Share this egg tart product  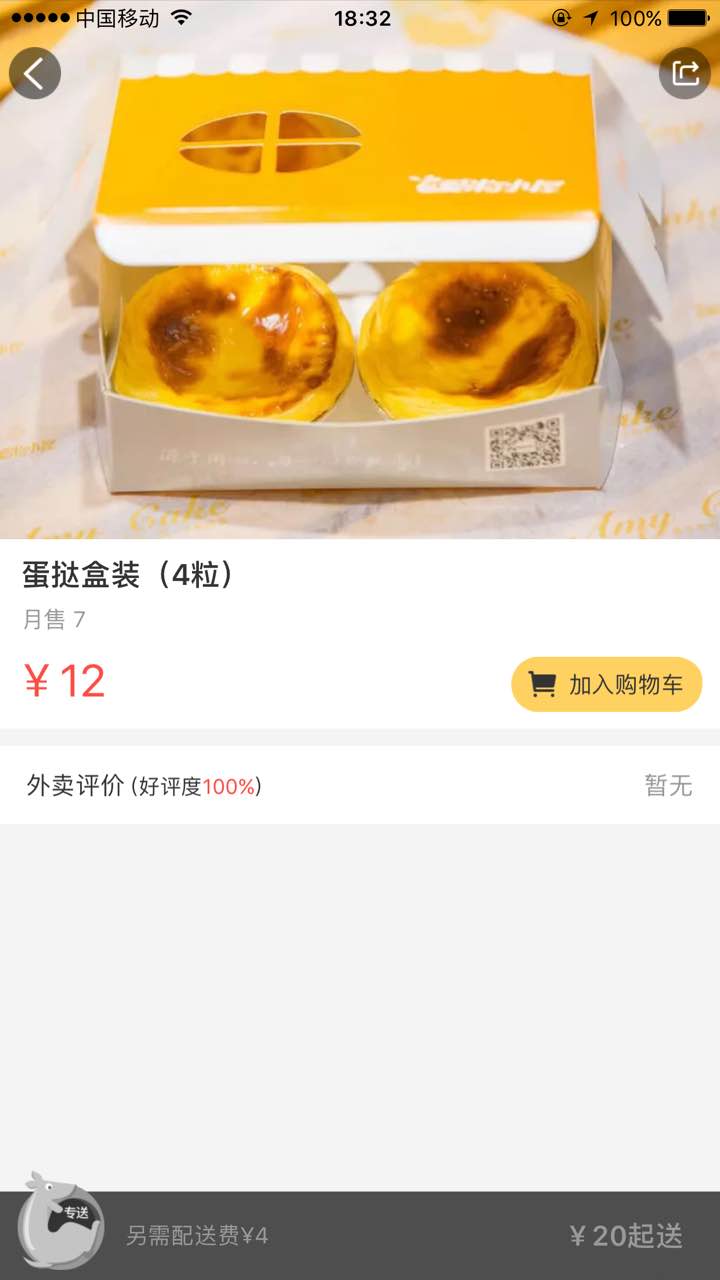click(x=685, y=73)
